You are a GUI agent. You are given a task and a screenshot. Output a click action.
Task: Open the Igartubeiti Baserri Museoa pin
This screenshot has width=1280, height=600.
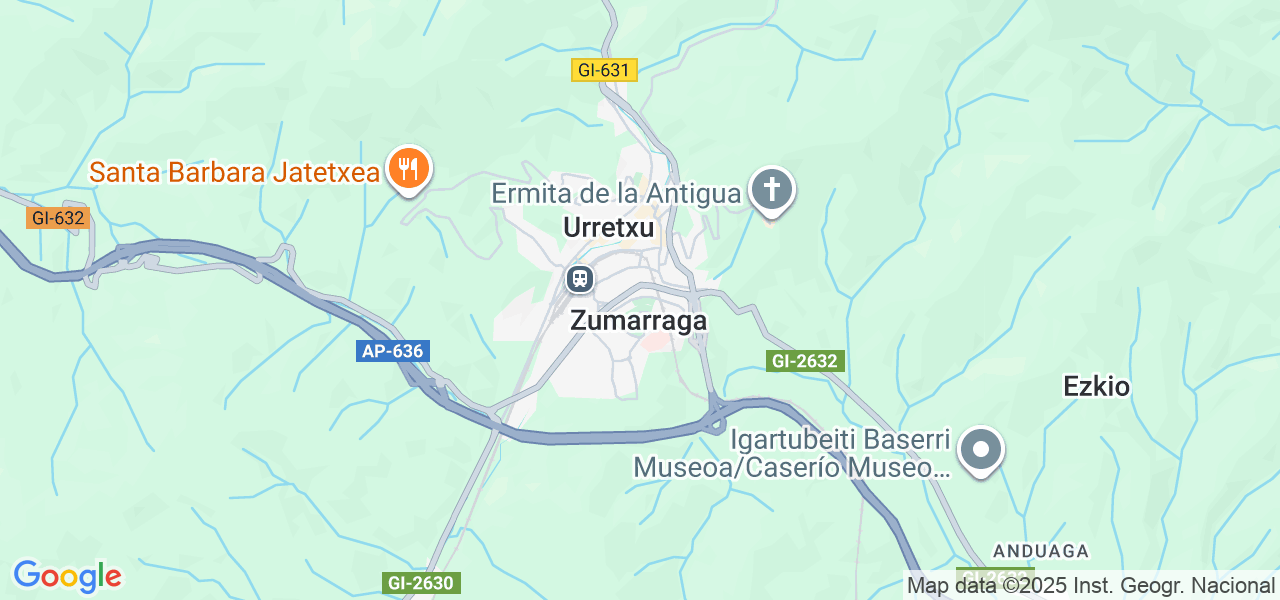980,449
